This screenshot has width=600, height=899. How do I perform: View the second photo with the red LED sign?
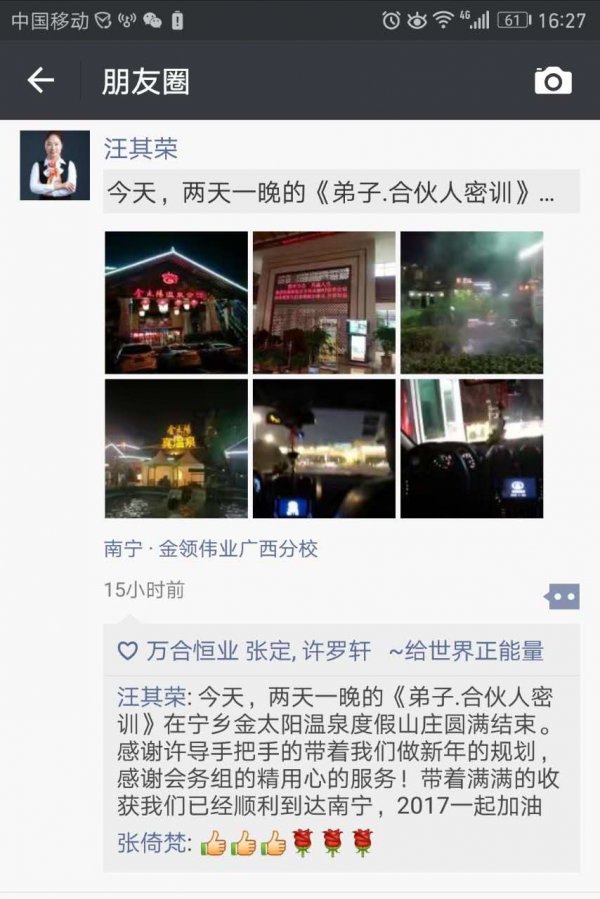[324, 302]
